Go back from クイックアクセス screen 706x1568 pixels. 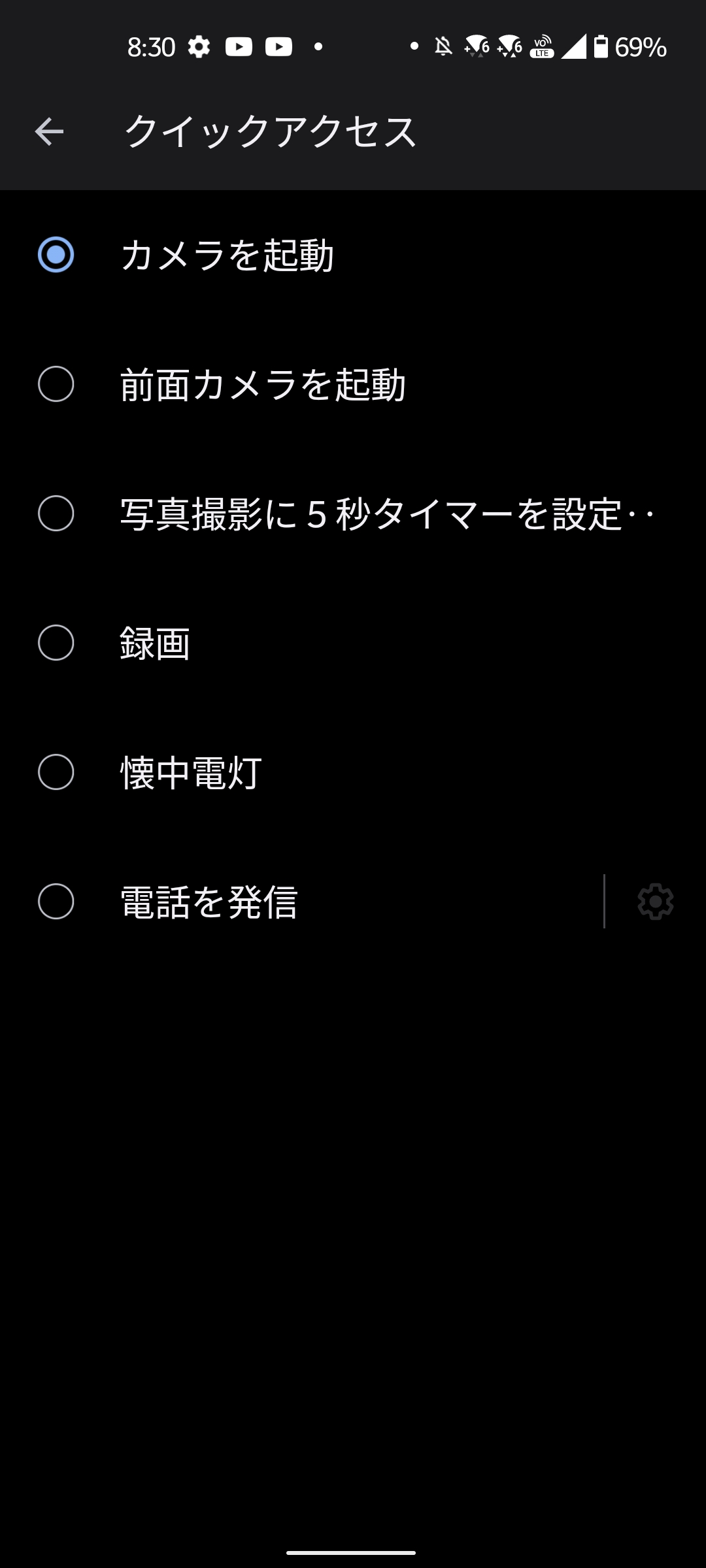49,131
